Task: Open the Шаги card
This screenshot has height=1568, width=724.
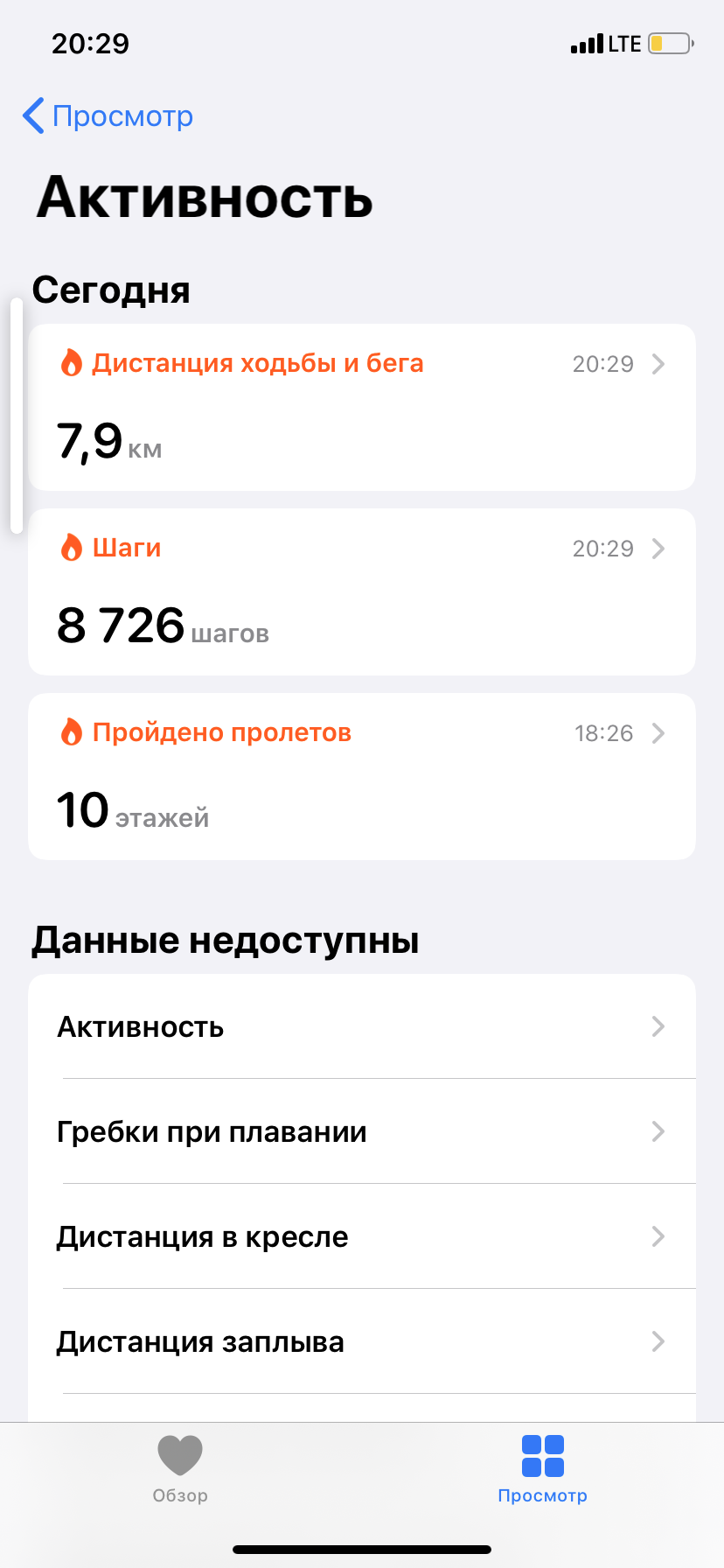Action: pyautogui.click(x=362, y=591)
